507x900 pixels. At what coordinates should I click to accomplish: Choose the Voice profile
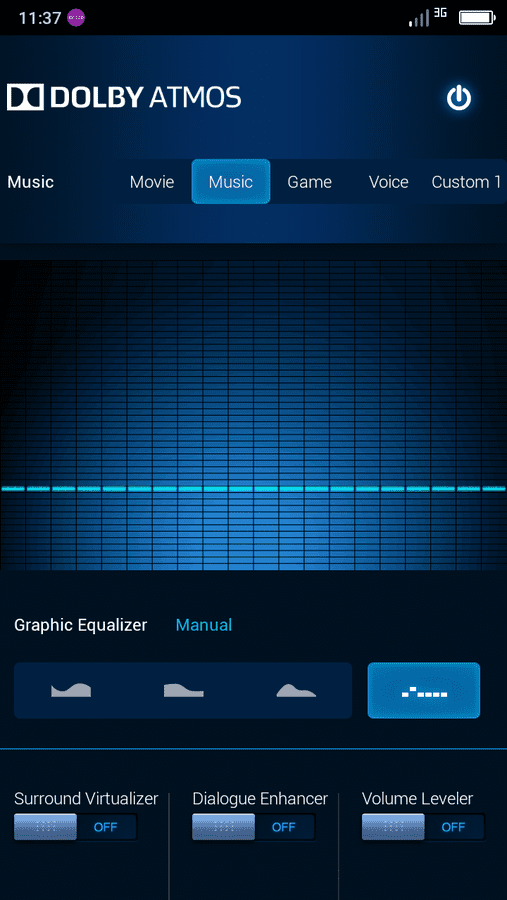388,182
